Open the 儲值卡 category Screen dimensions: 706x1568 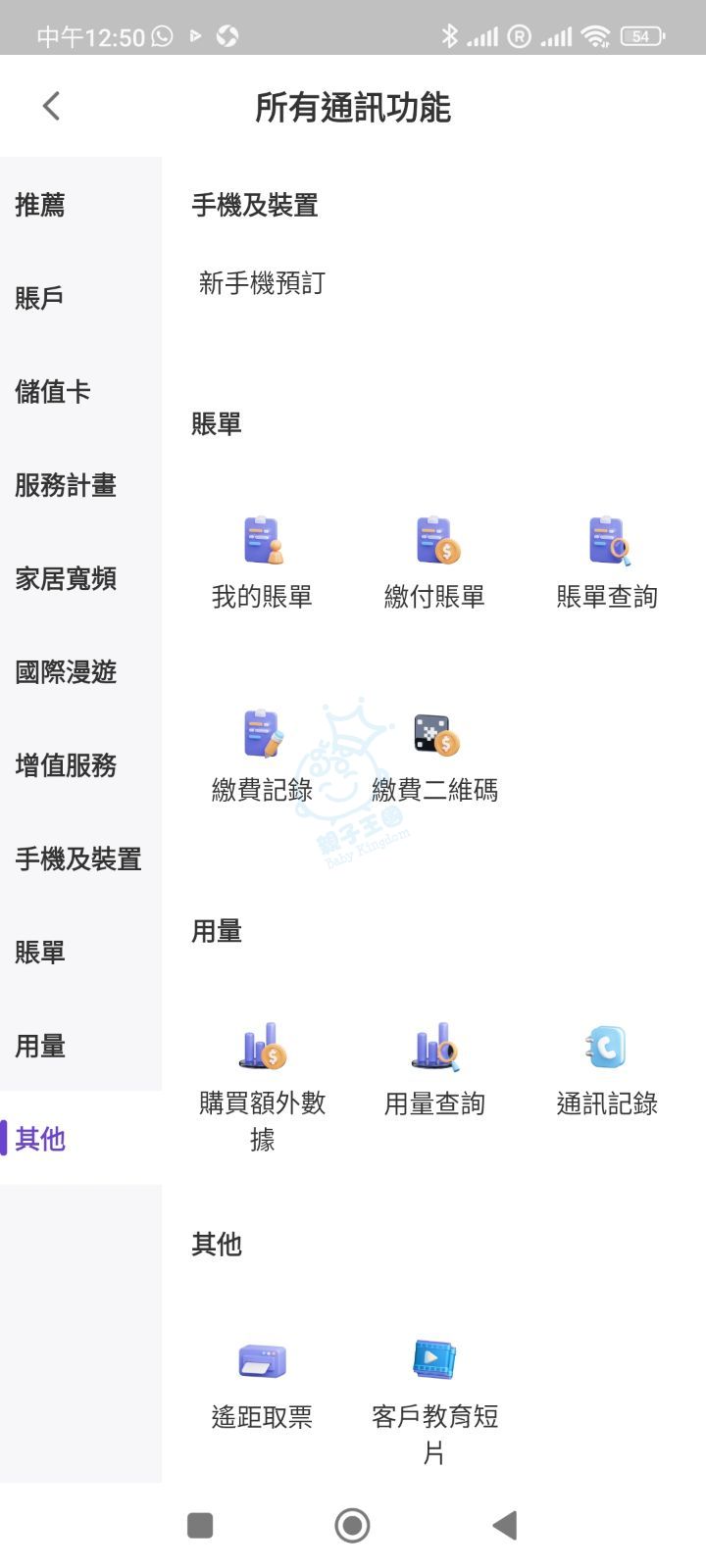(x=54, y=392)
